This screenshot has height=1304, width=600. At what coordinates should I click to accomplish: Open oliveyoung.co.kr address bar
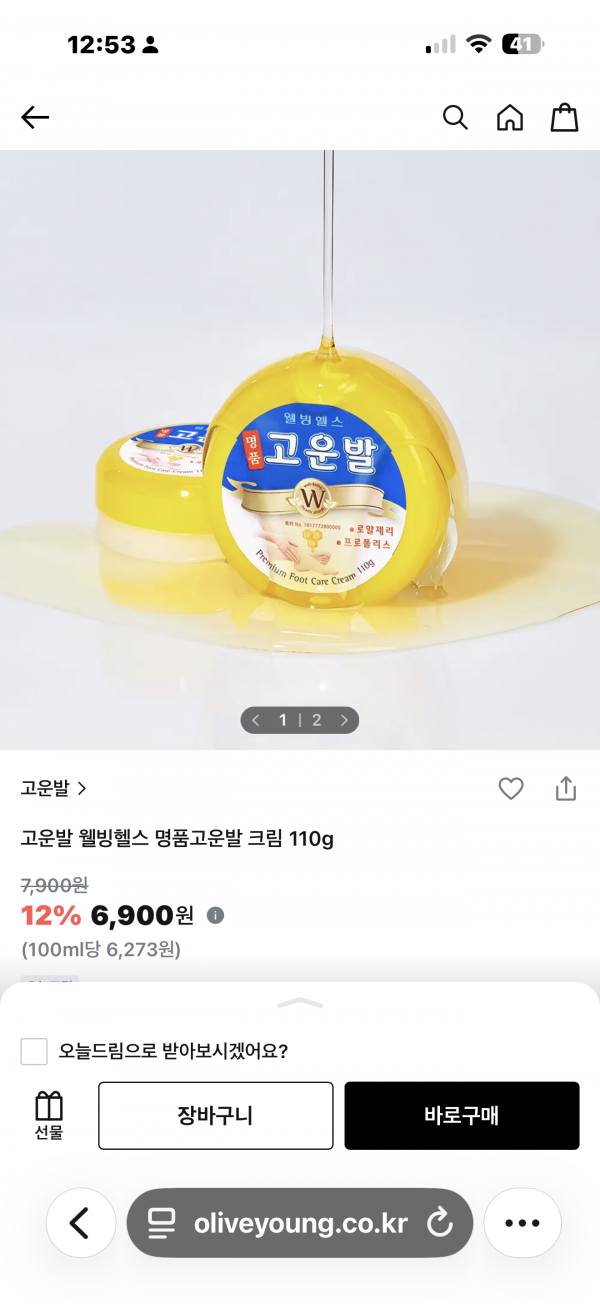[285, 1222]
